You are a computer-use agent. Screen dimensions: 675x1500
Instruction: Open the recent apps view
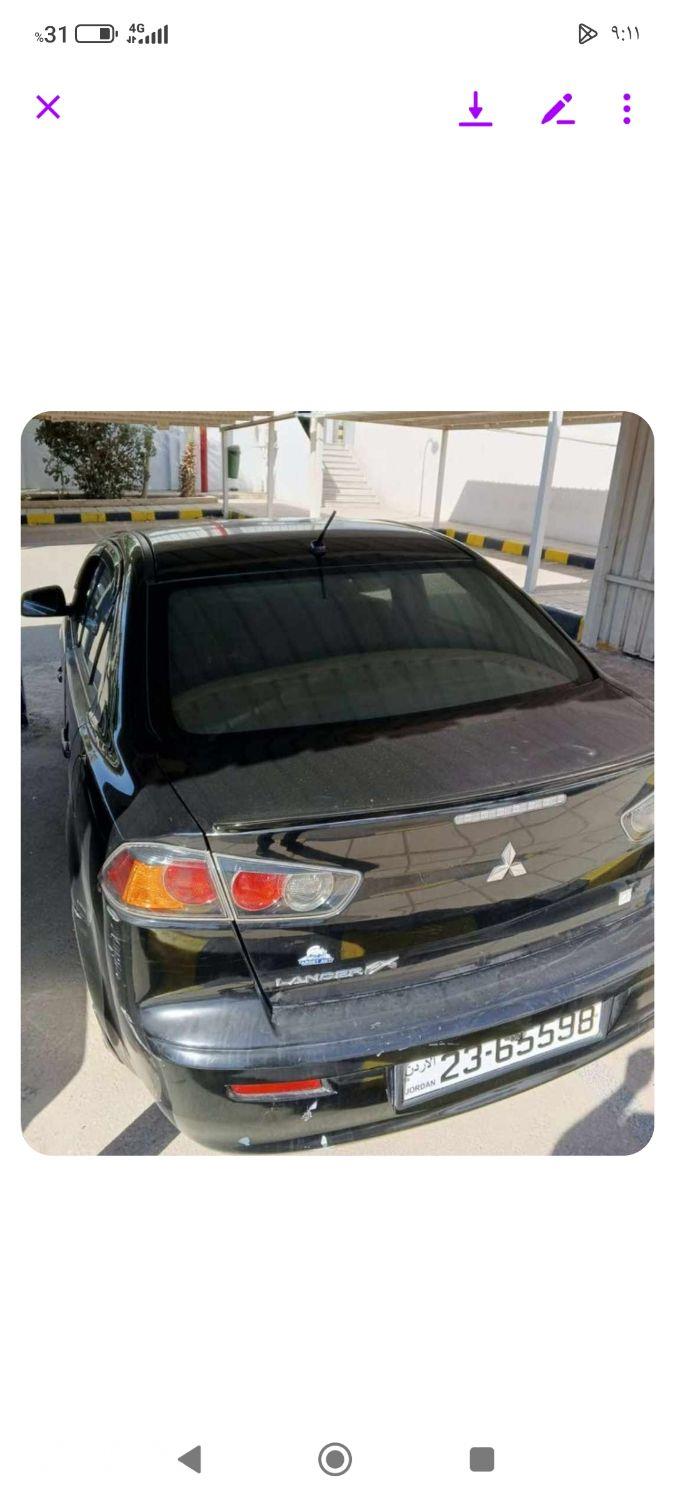pos(482,1459)
